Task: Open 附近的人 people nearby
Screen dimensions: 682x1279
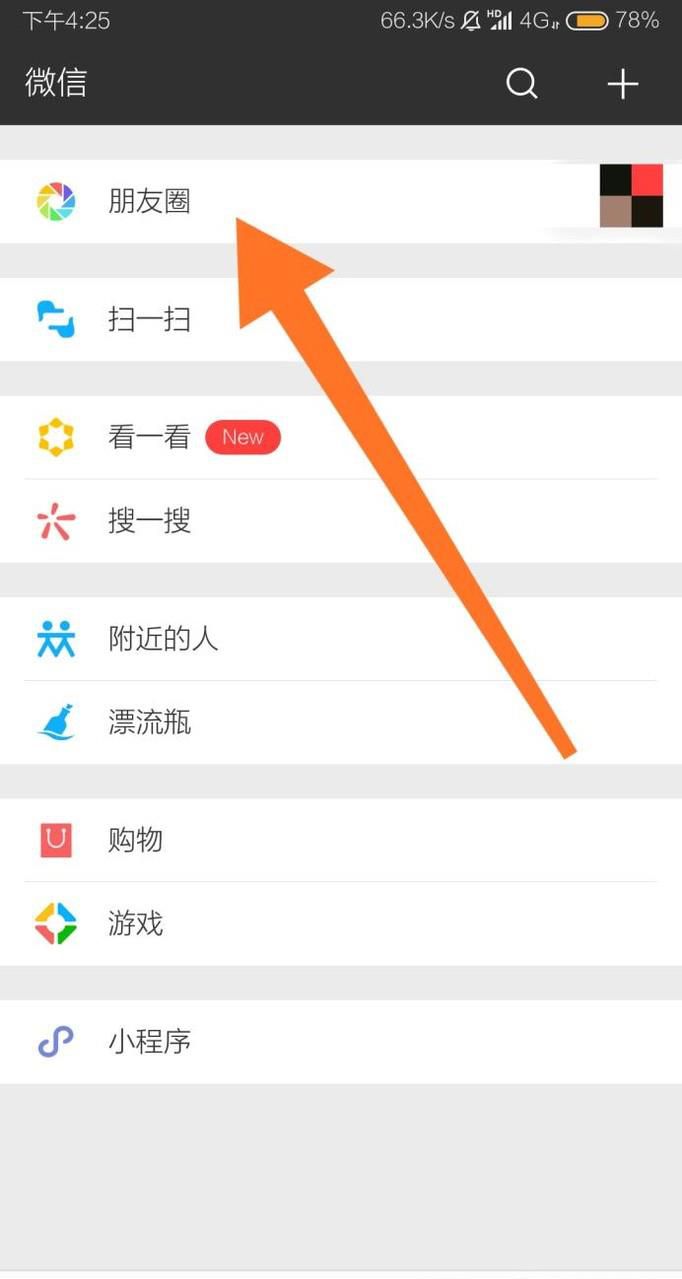Action: (163, 639)
